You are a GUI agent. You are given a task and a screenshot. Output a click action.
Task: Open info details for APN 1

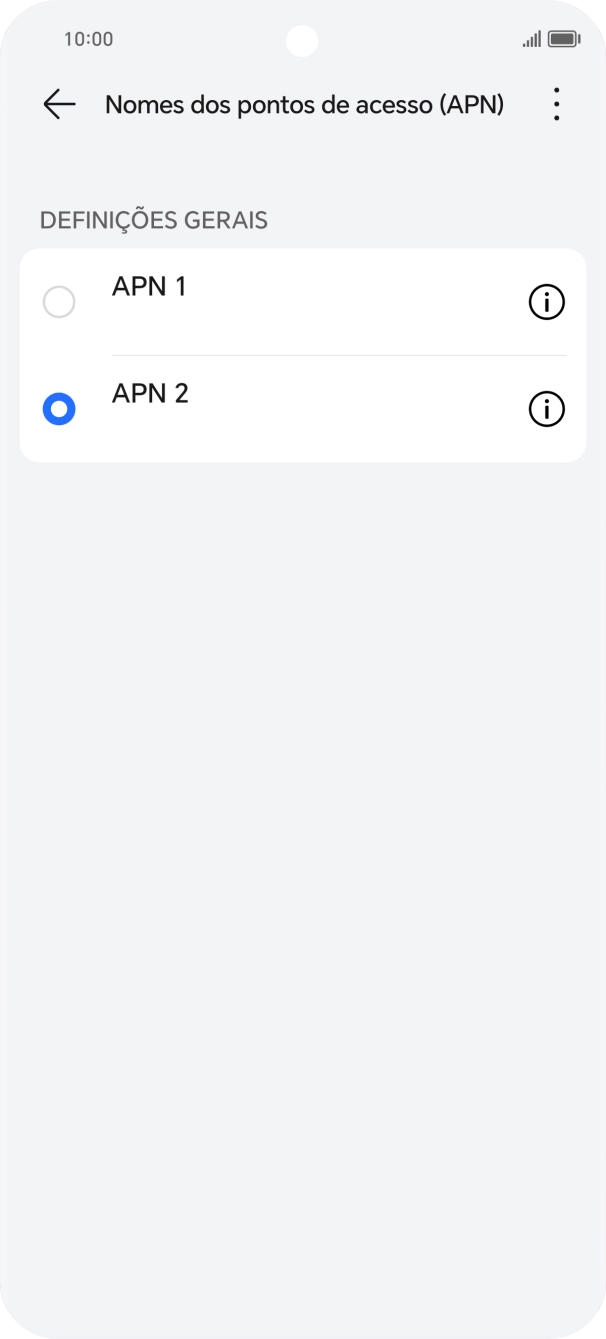pos(546,302)
